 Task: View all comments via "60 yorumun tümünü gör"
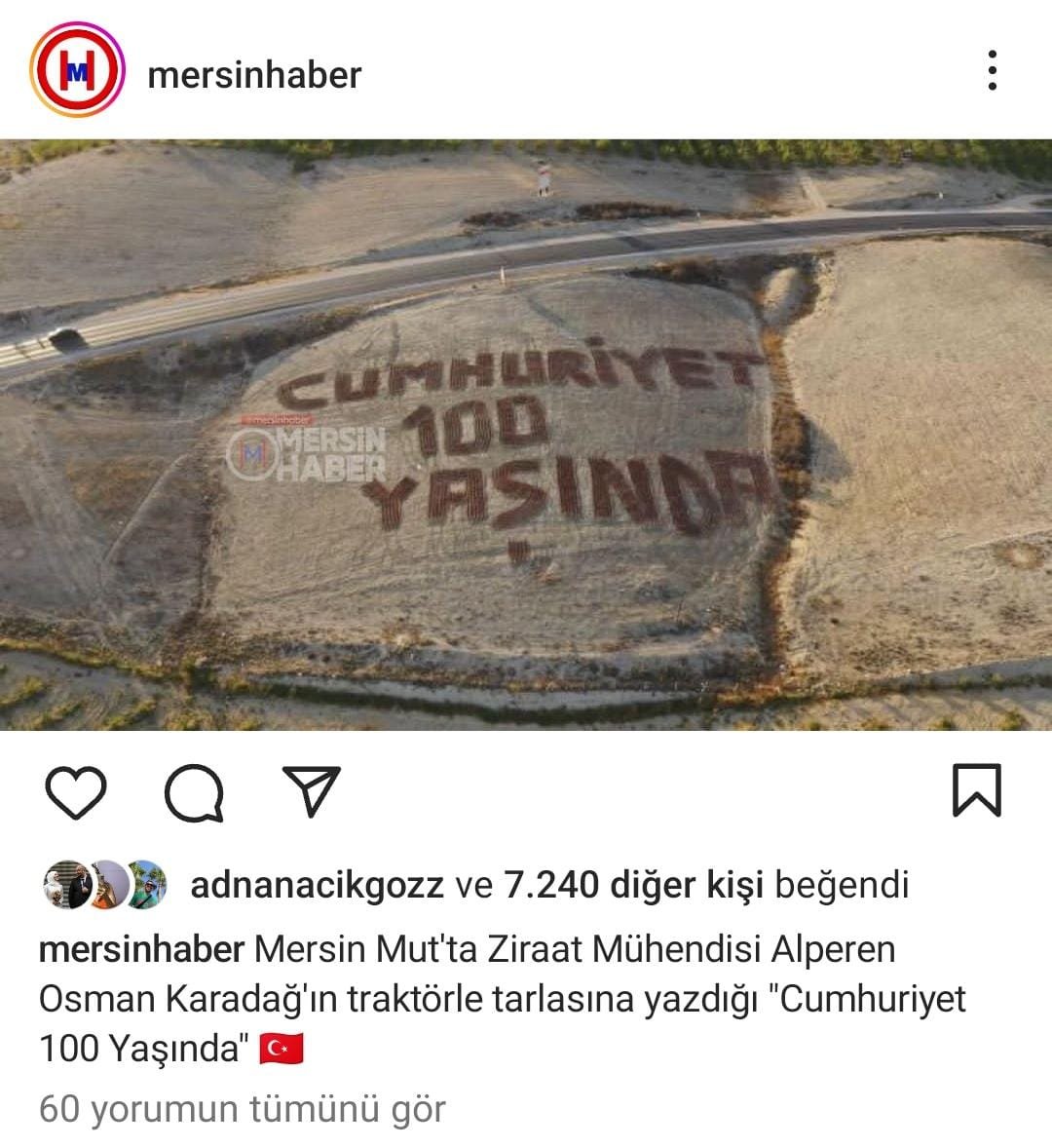pyautogui.click(x=243, y=1109)
